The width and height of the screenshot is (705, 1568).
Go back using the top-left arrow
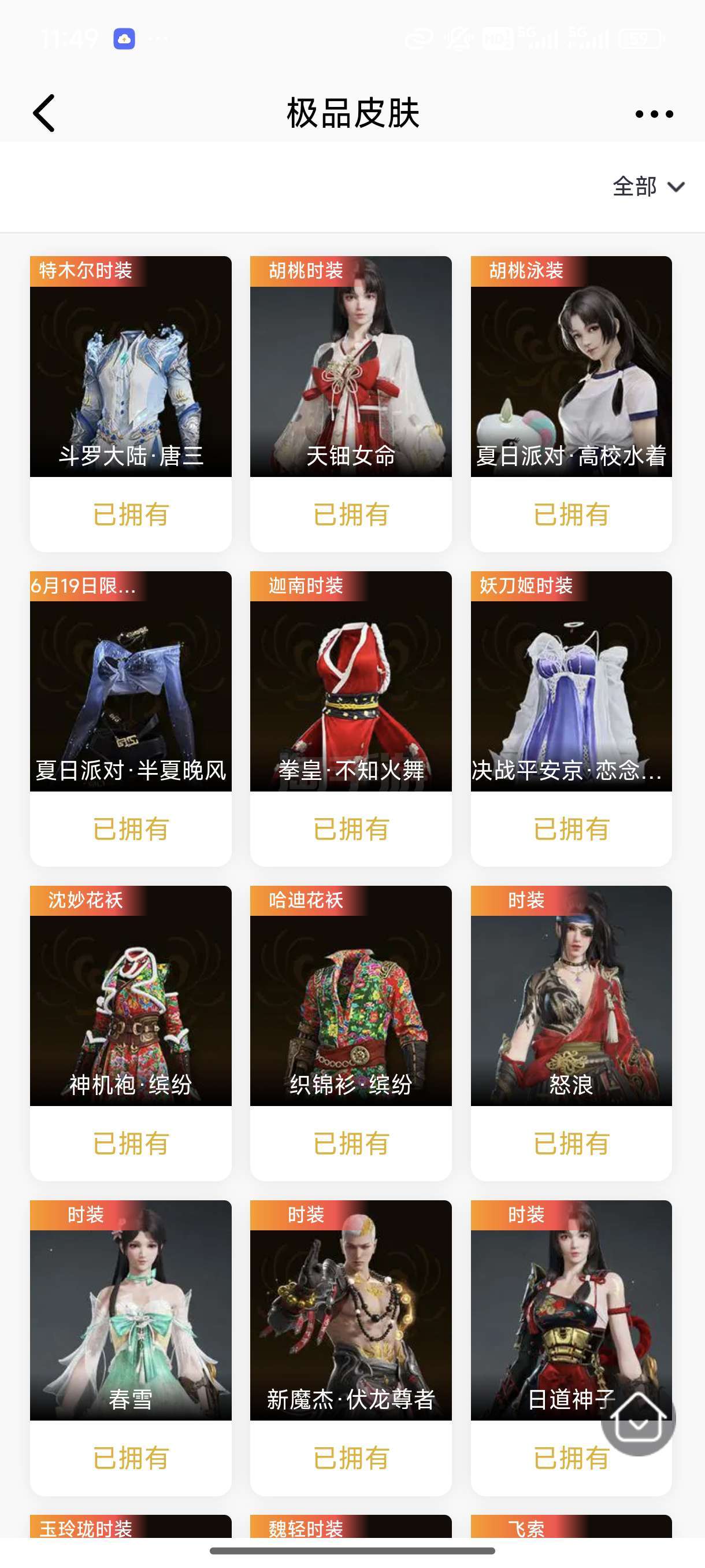44,113
